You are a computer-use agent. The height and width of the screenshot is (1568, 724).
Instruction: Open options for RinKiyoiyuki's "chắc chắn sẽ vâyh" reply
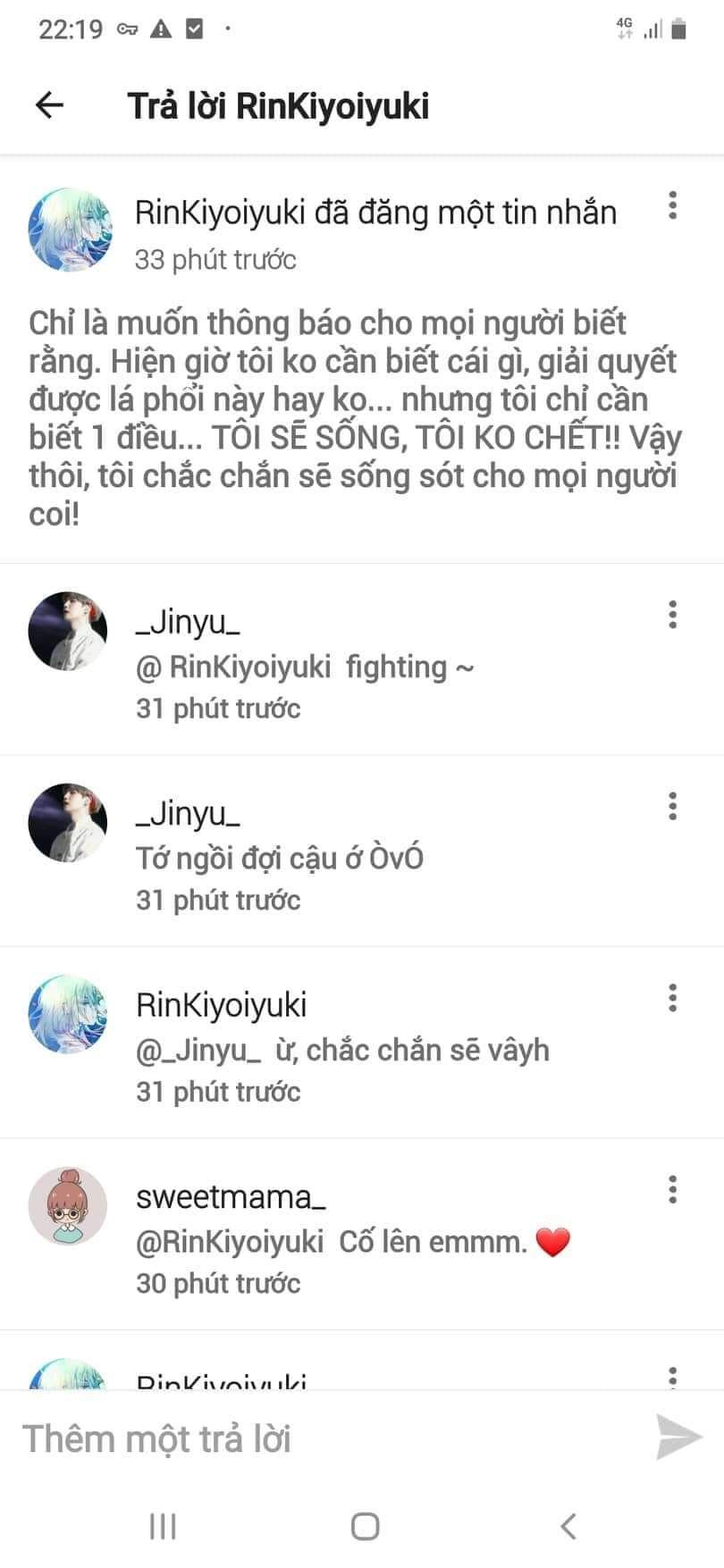[672, 998]
